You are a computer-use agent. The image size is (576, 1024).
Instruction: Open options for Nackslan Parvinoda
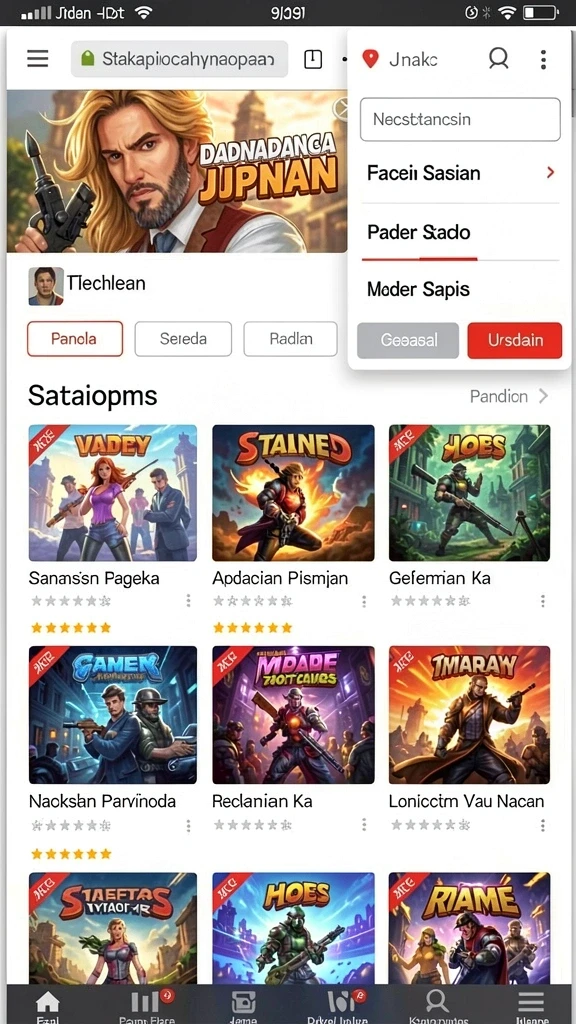[188, 826]
